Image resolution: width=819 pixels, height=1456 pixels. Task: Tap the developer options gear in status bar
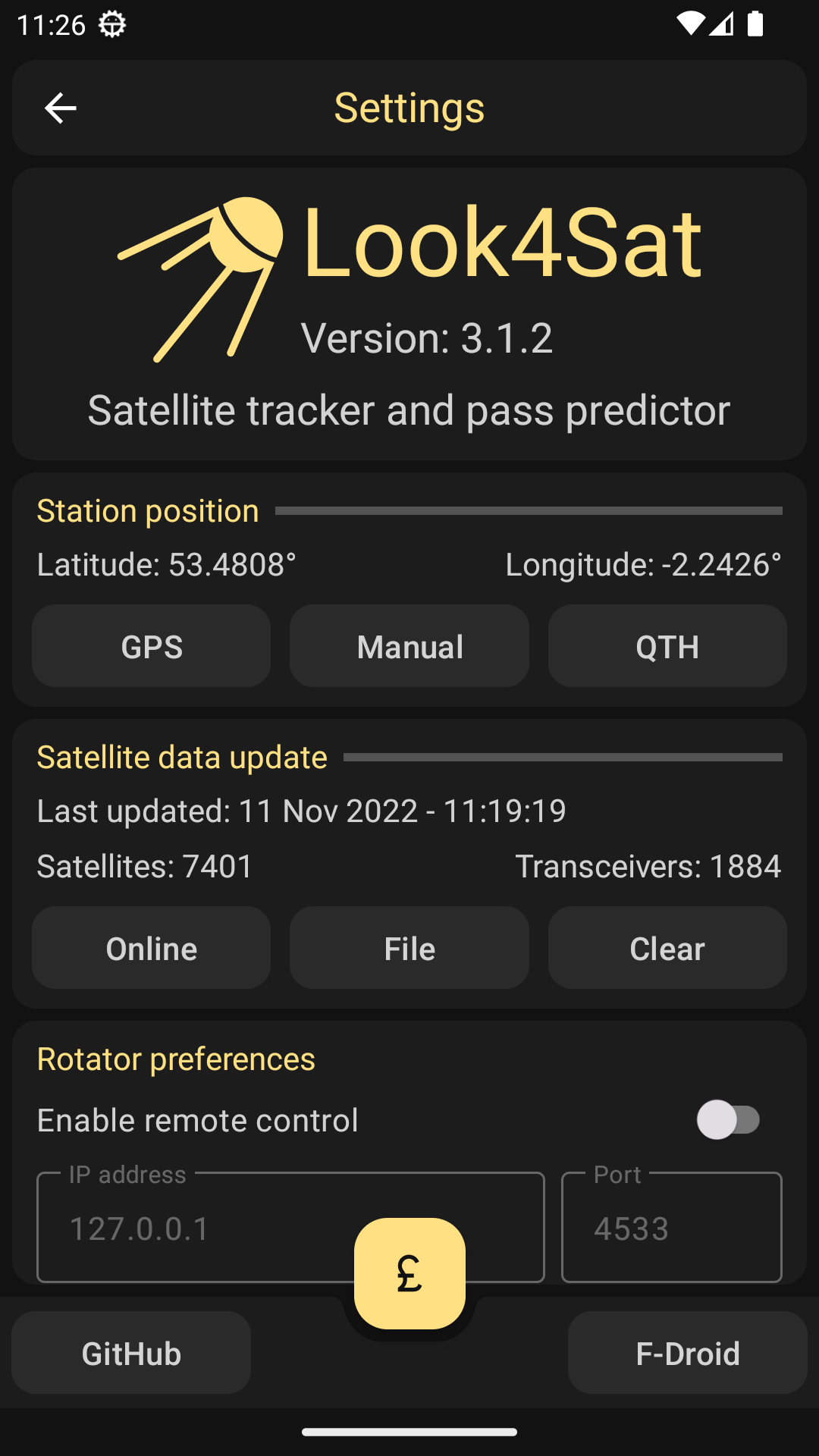tap(112, 24)
